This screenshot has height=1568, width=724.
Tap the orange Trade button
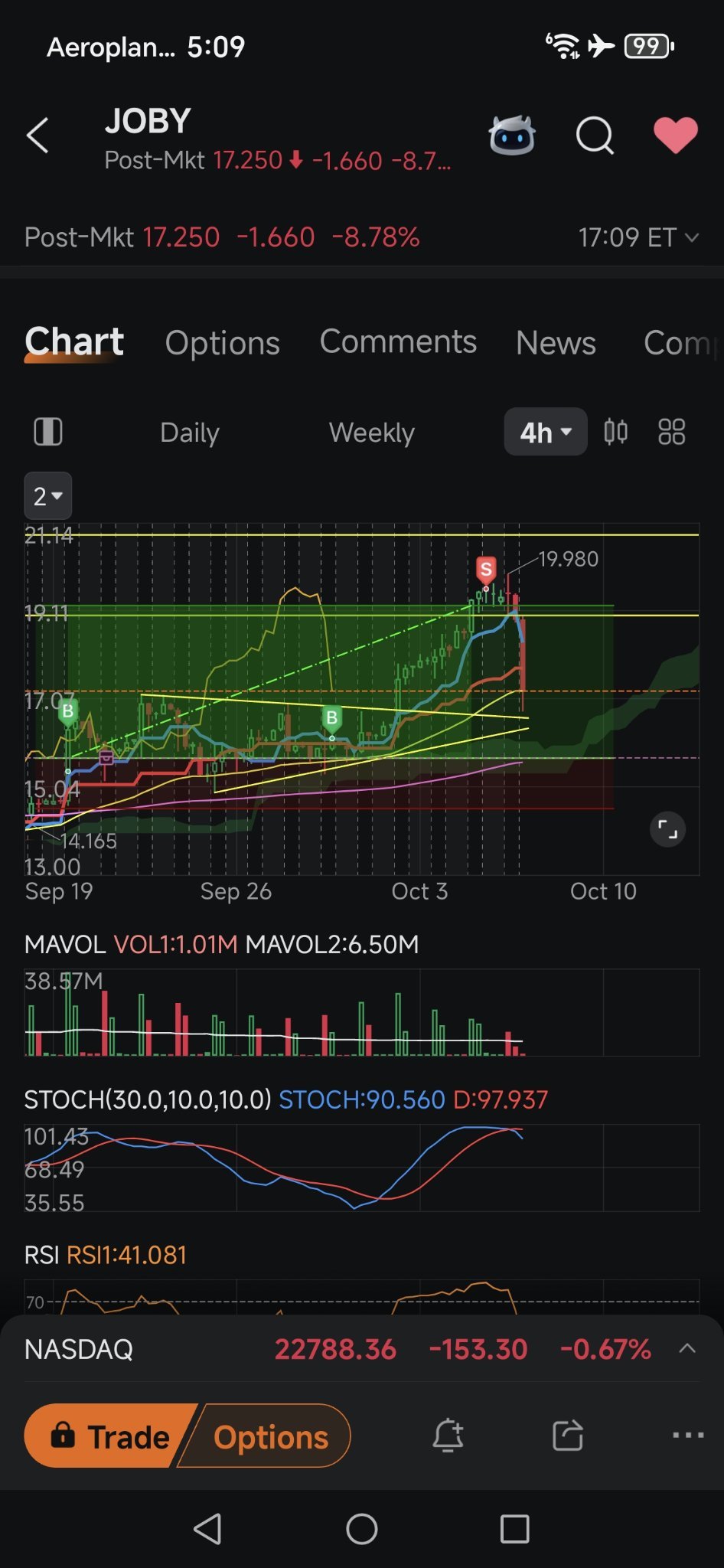pos(111,1436)
